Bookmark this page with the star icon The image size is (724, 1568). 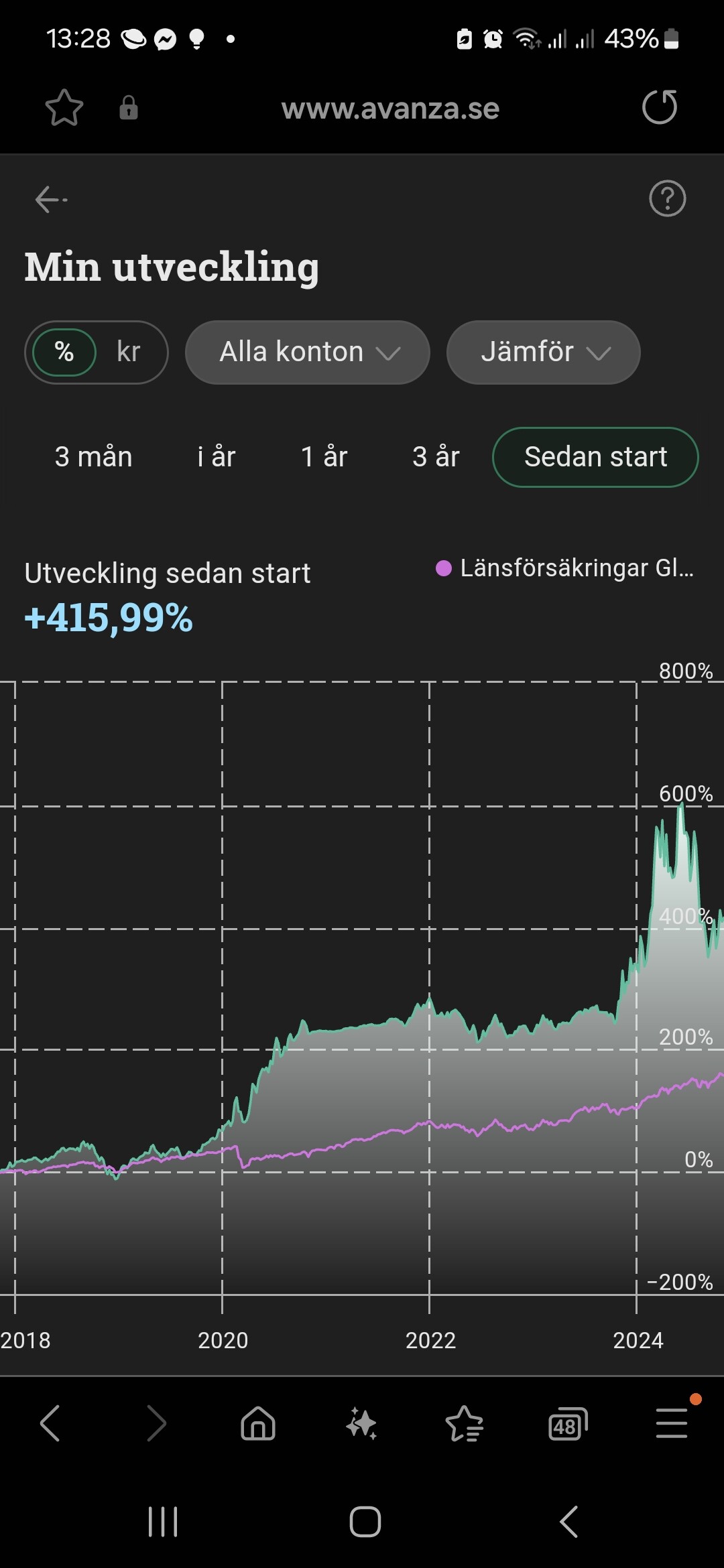[x=64, y=108]
